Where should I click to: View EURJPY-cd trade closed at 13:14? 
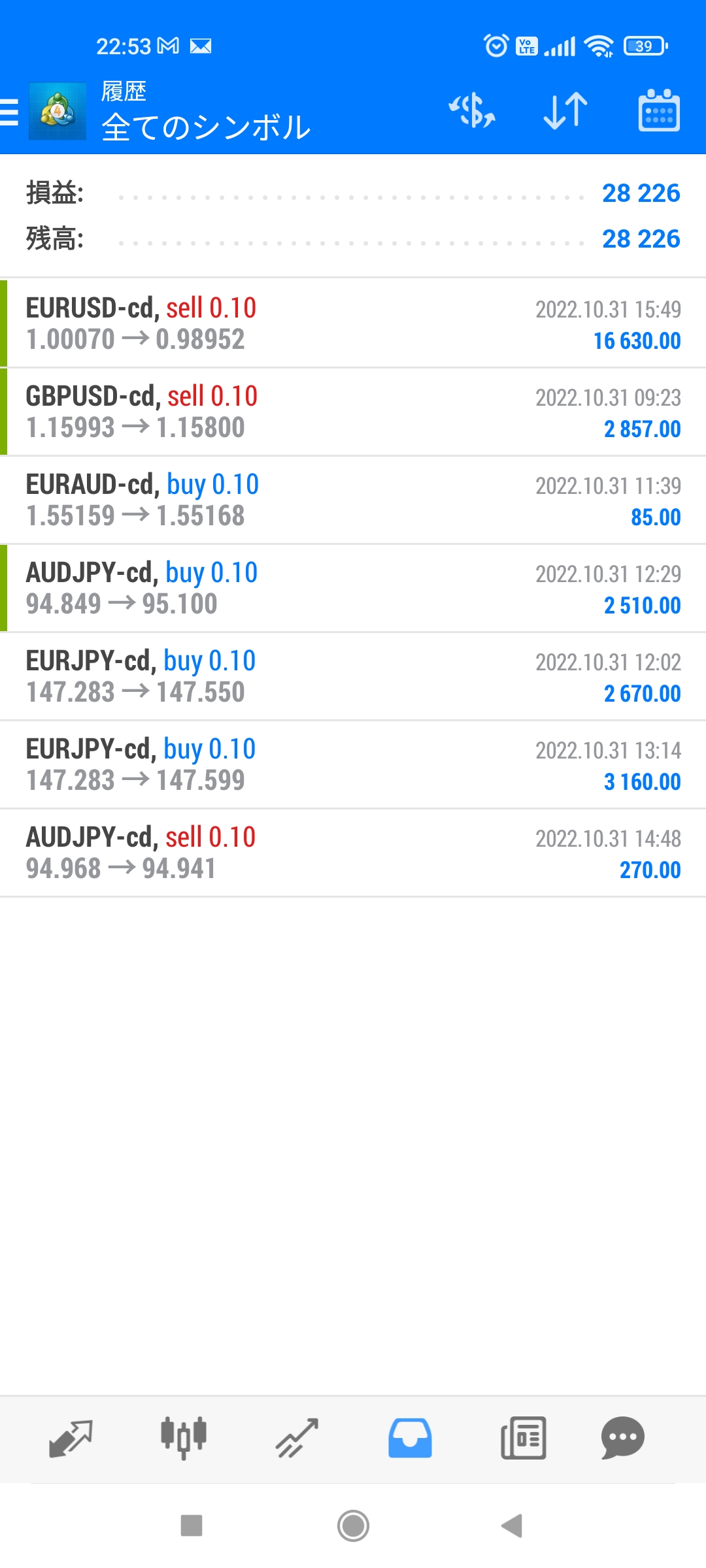point(353,764)
